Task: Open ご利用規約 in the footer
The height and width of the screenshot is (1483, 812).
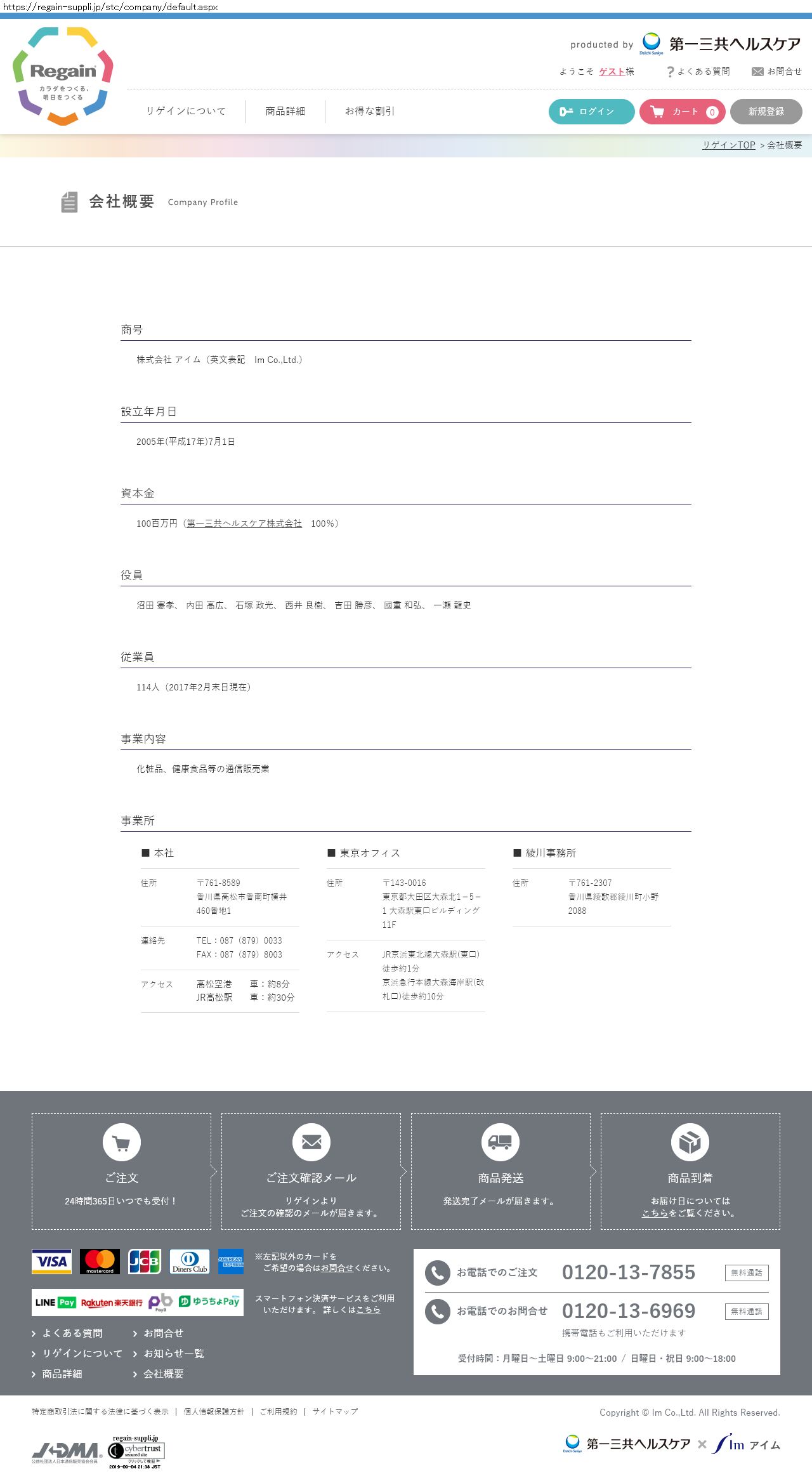Action: pos(278,1412)
